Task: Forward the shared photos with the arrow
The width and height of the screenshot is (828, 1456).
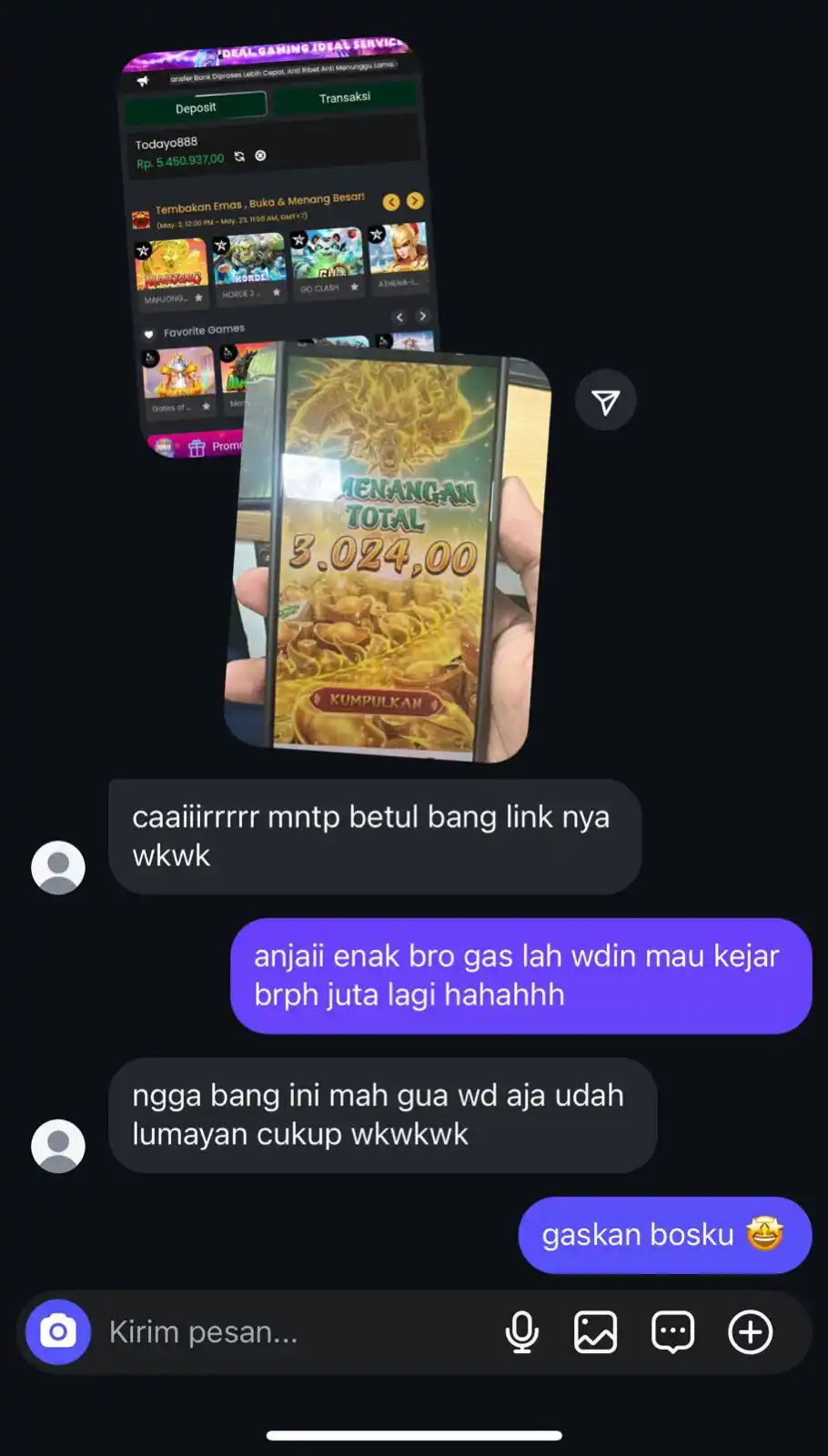Action: 605,401
